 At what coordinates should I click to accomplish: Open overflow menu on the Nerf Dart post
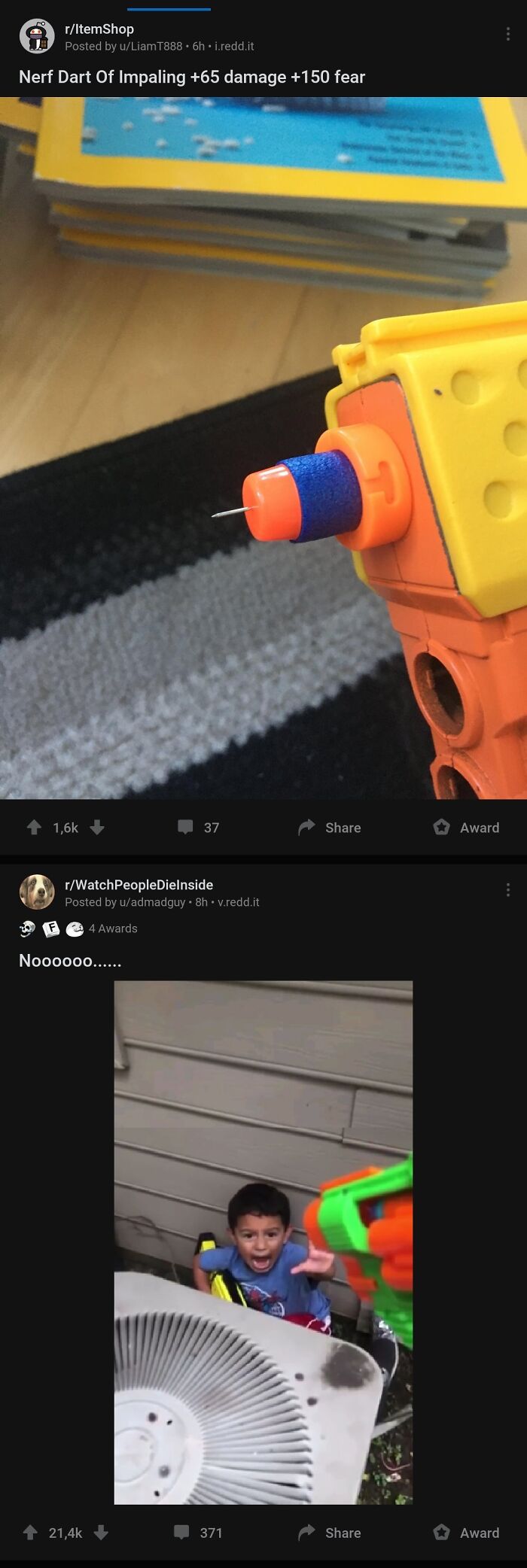point(508,35)
